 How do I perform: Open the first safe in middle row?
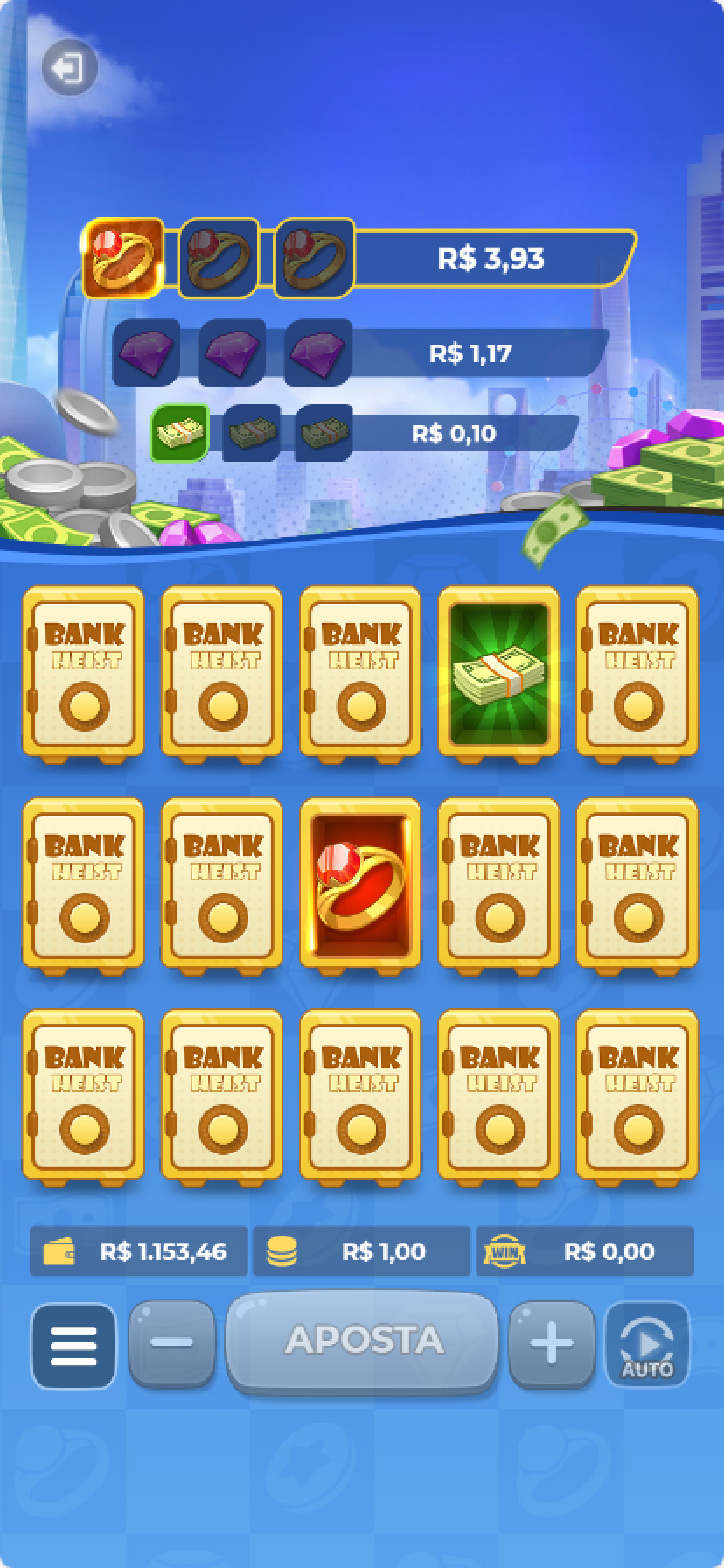(x=83, y=883)
